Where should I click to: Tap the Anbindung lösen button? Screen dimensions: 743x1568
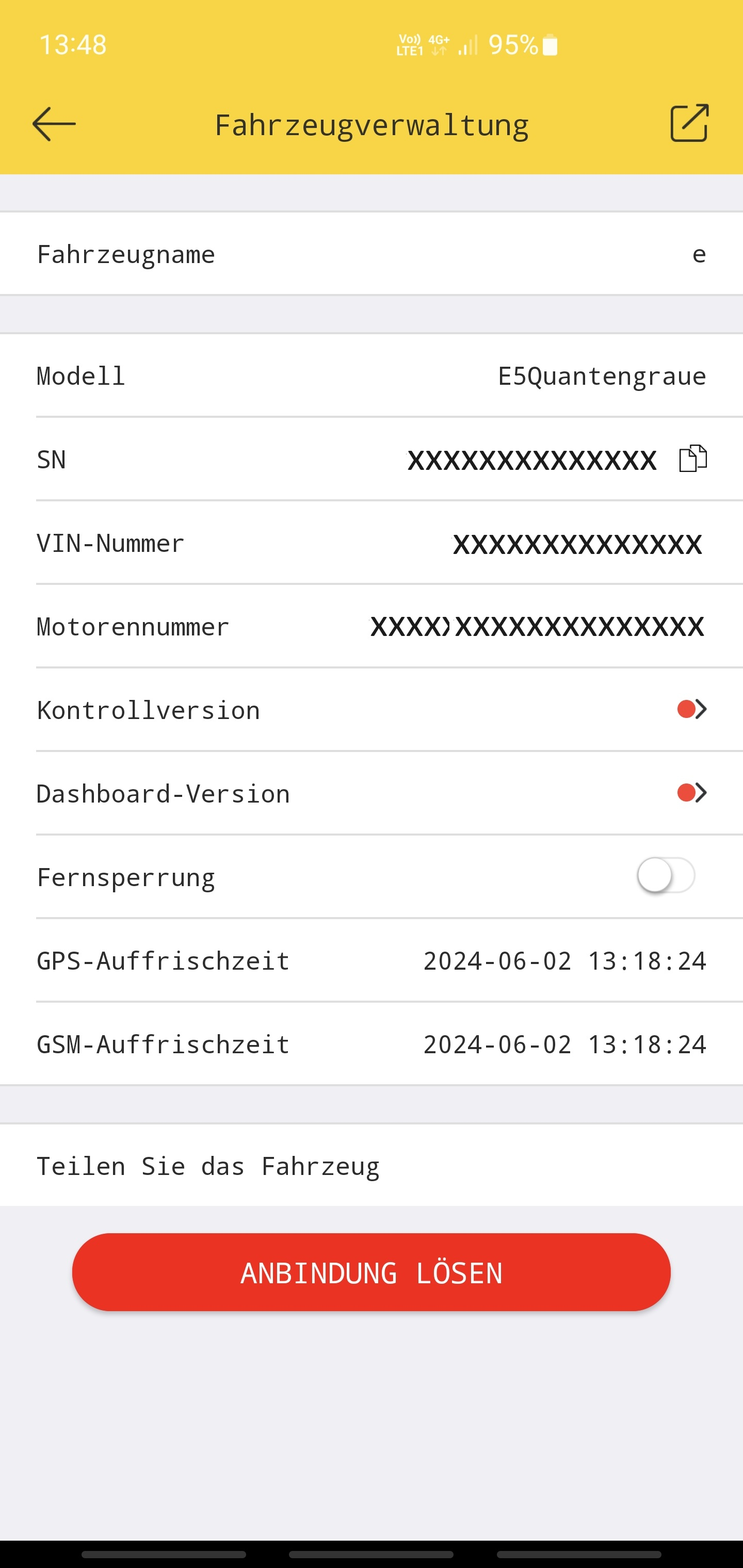(372, 1273)
